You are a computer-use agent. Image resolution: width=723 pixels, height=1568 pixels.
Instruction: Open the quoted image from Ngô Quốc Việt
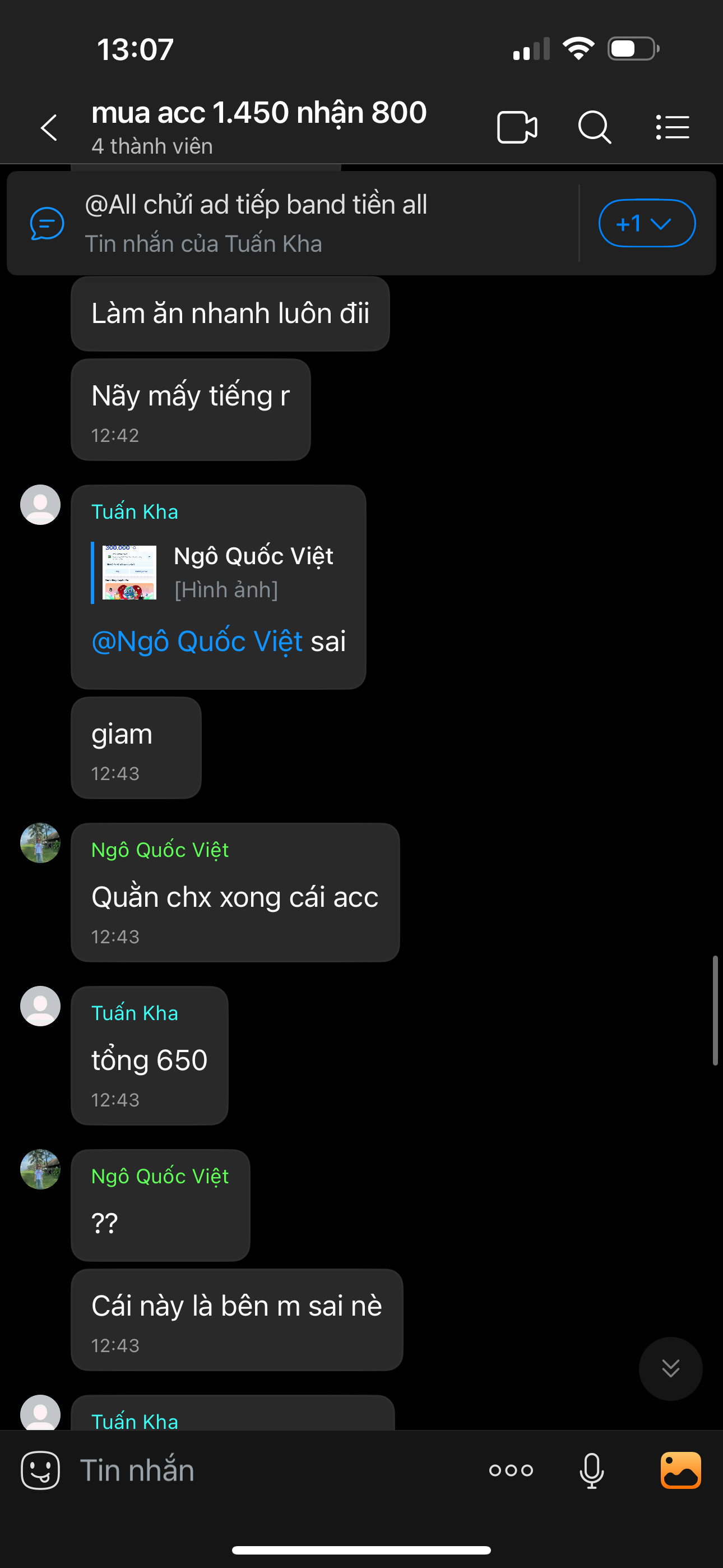(x=129, y=573)
